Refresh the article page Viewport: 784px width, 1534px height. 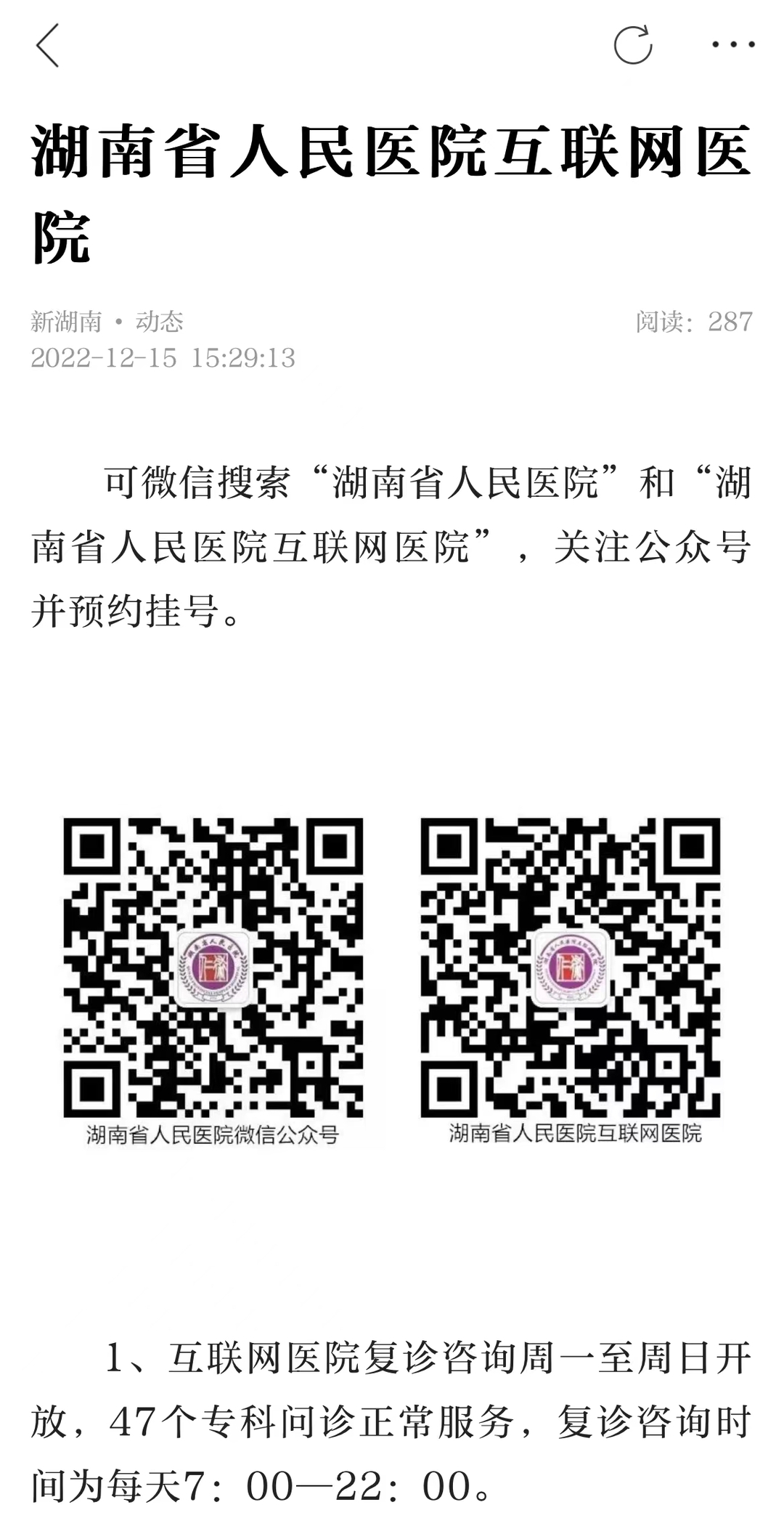(x=632, y=45)
